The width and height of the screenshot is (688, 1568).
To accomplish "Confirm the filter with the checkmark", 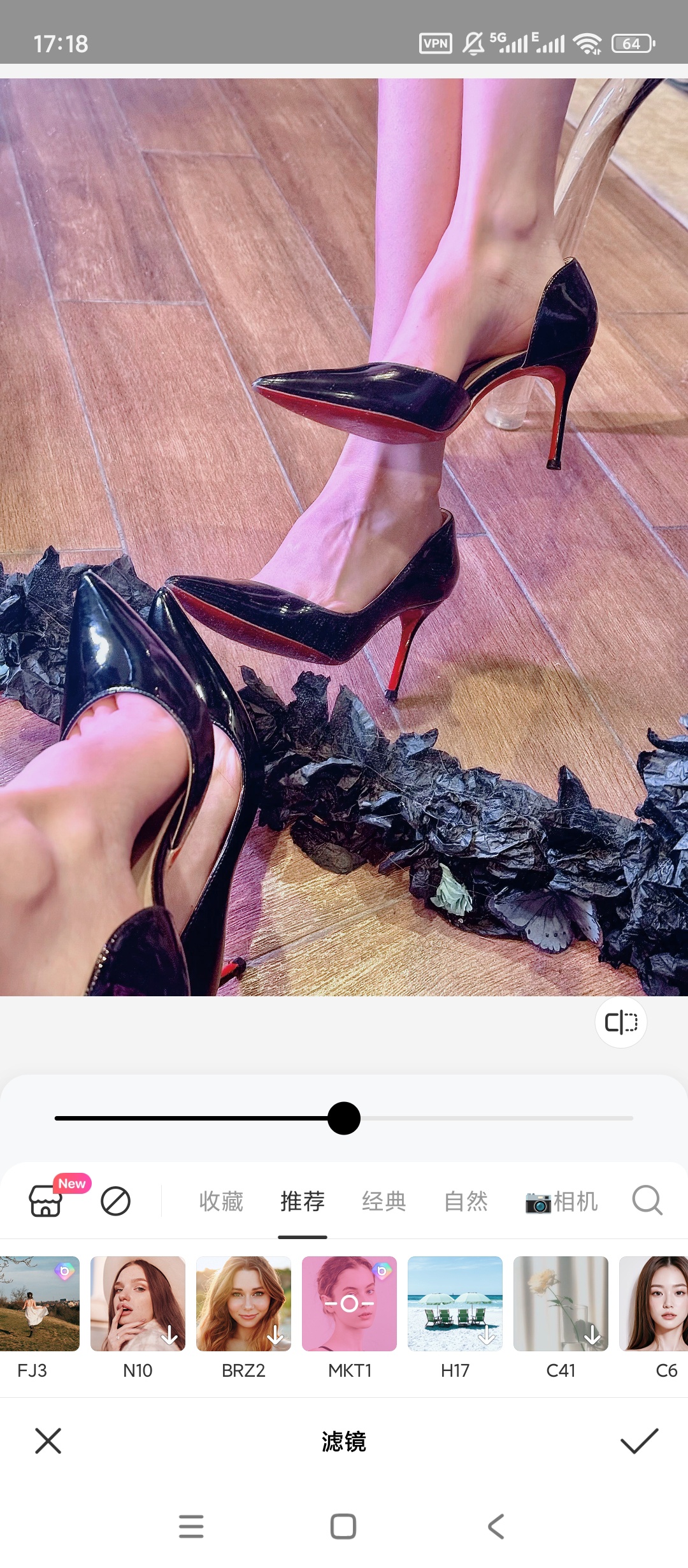I will pos(639,1441).
